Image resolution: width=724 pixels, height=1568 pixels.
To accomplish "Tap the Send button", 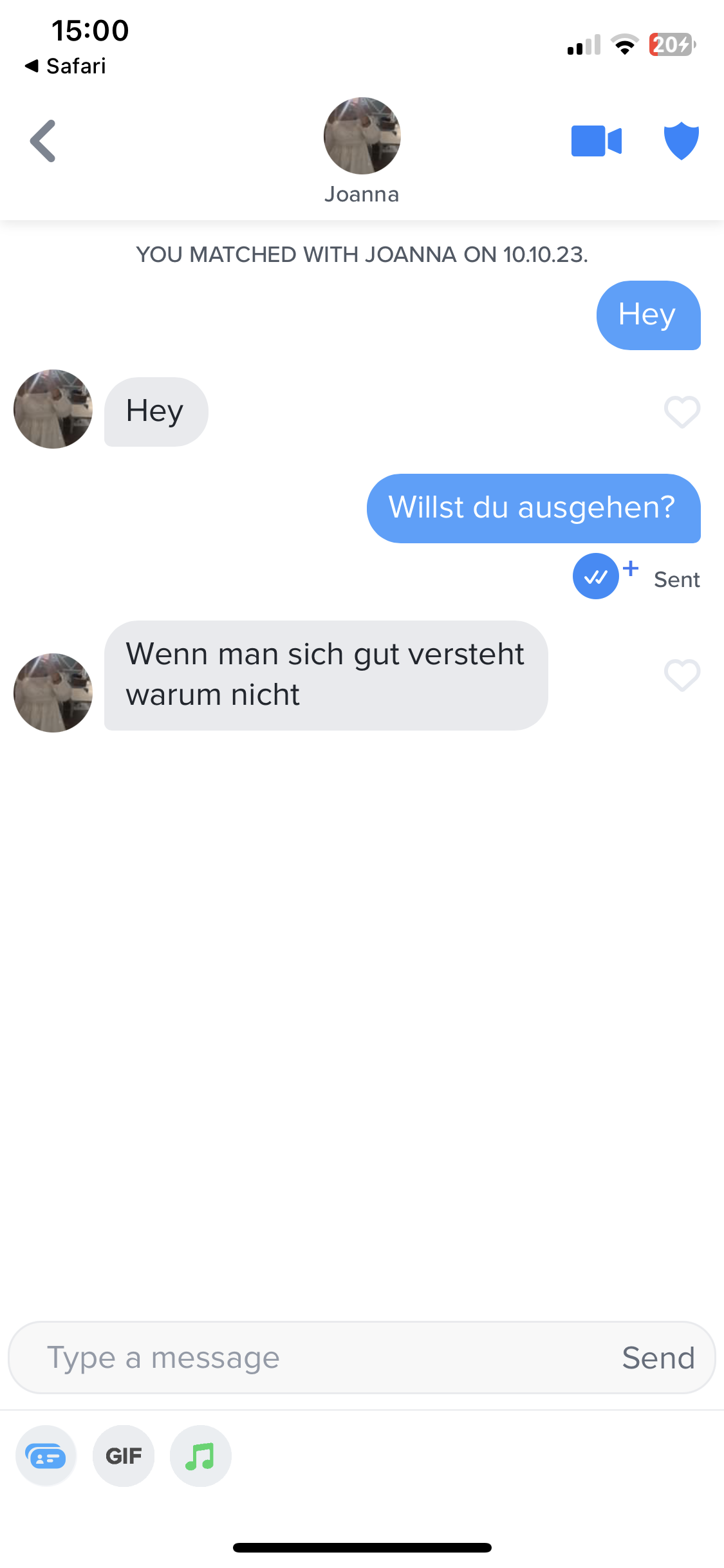I will 658,1358.
